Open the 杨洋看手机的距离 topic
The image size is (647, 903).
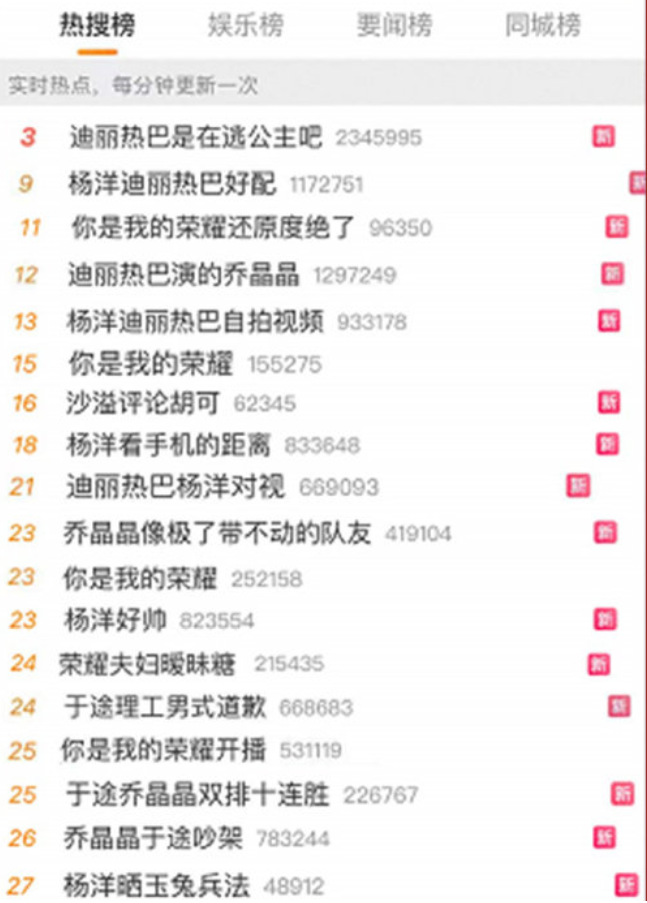tap(170, 444)
